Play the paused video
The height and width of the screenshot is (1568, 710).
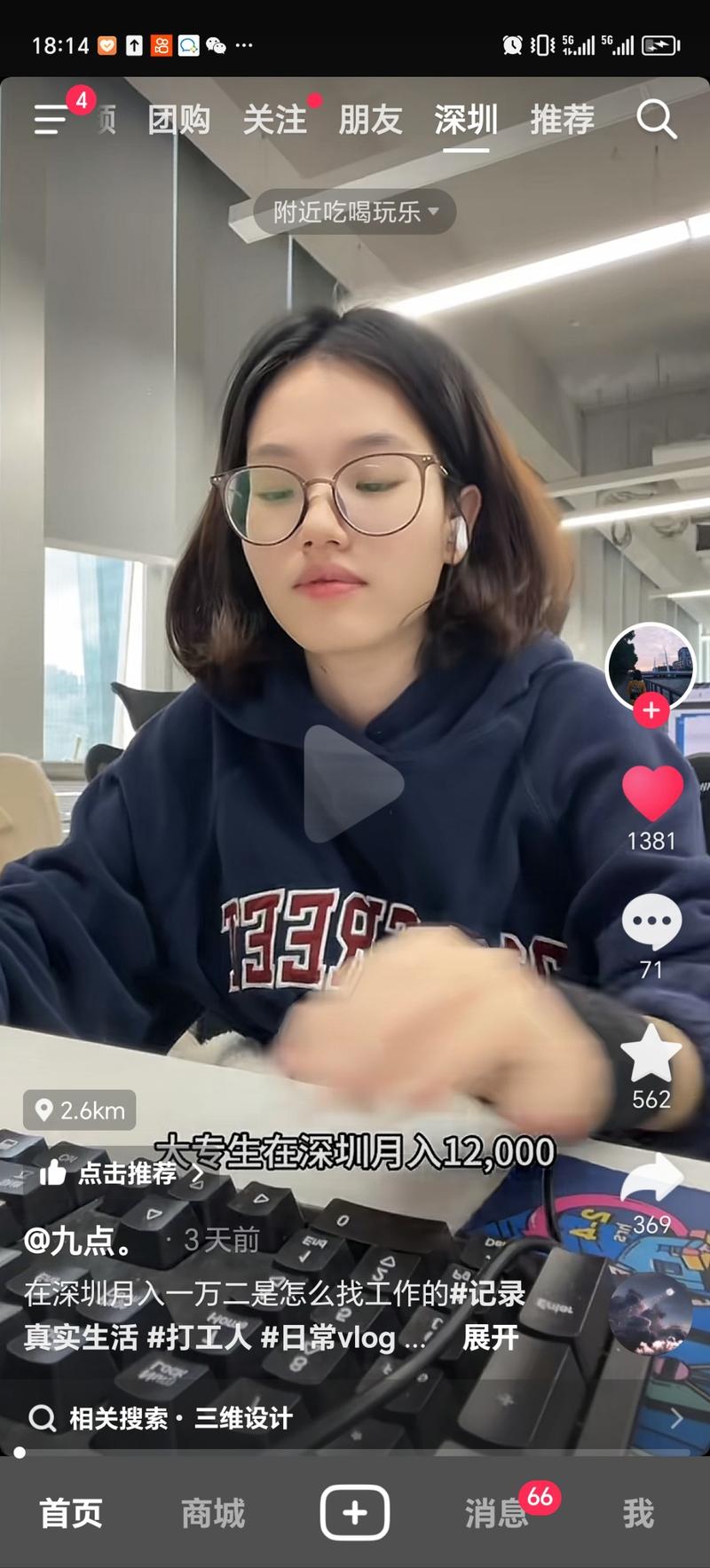[353, 784]
